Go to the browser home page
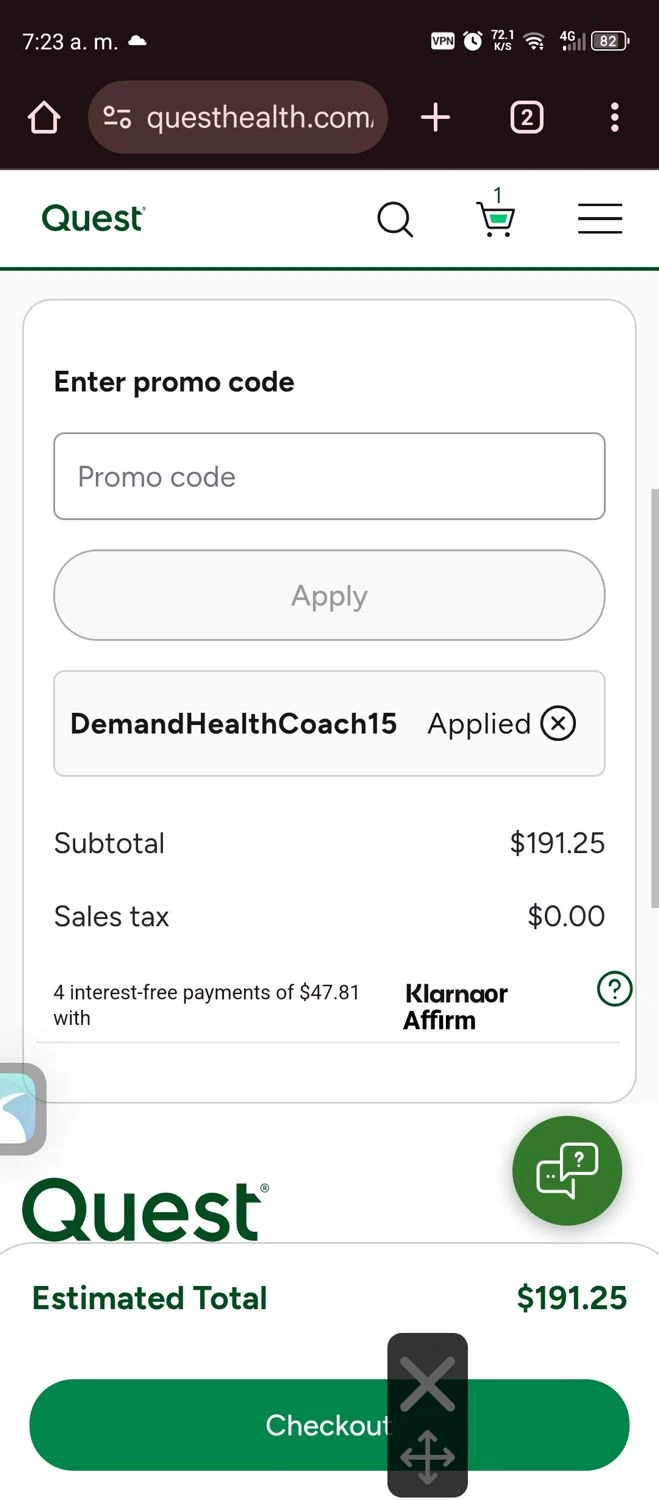Screen dimensions: 659x1500 [x=44, y=118]
